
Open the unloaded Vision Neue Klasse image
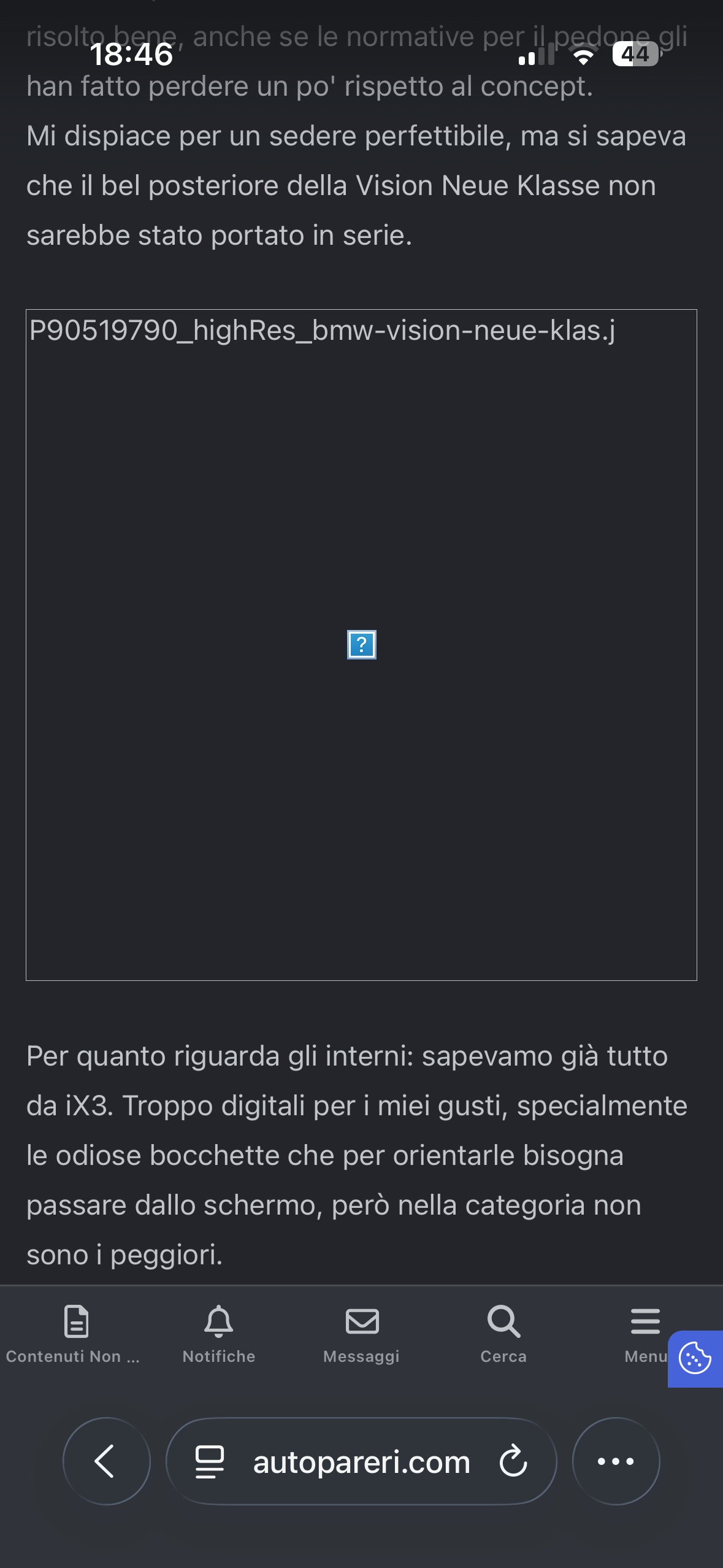[361, 644]
